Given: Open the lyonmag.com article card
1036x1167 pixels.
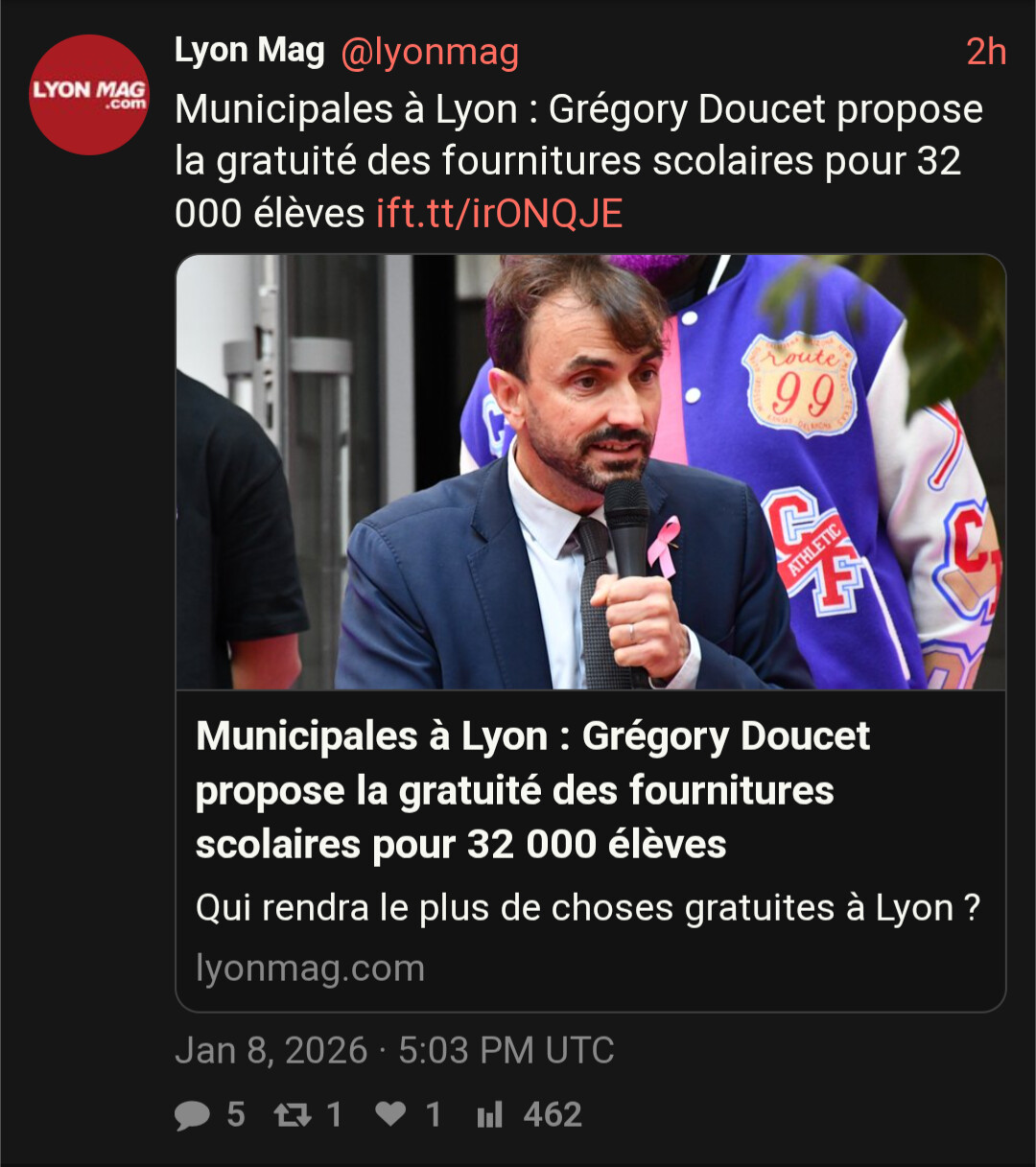Looking at the screenshot, I should (x=590, y=633).
